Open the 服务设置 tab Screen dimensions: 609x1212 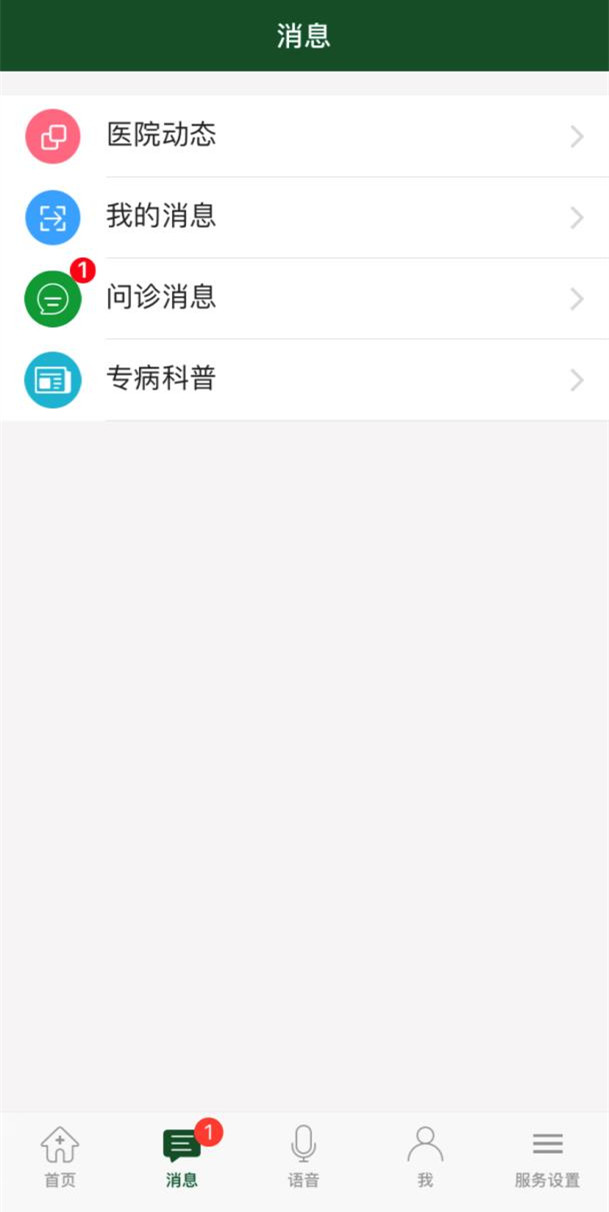tap(548, 1157)
